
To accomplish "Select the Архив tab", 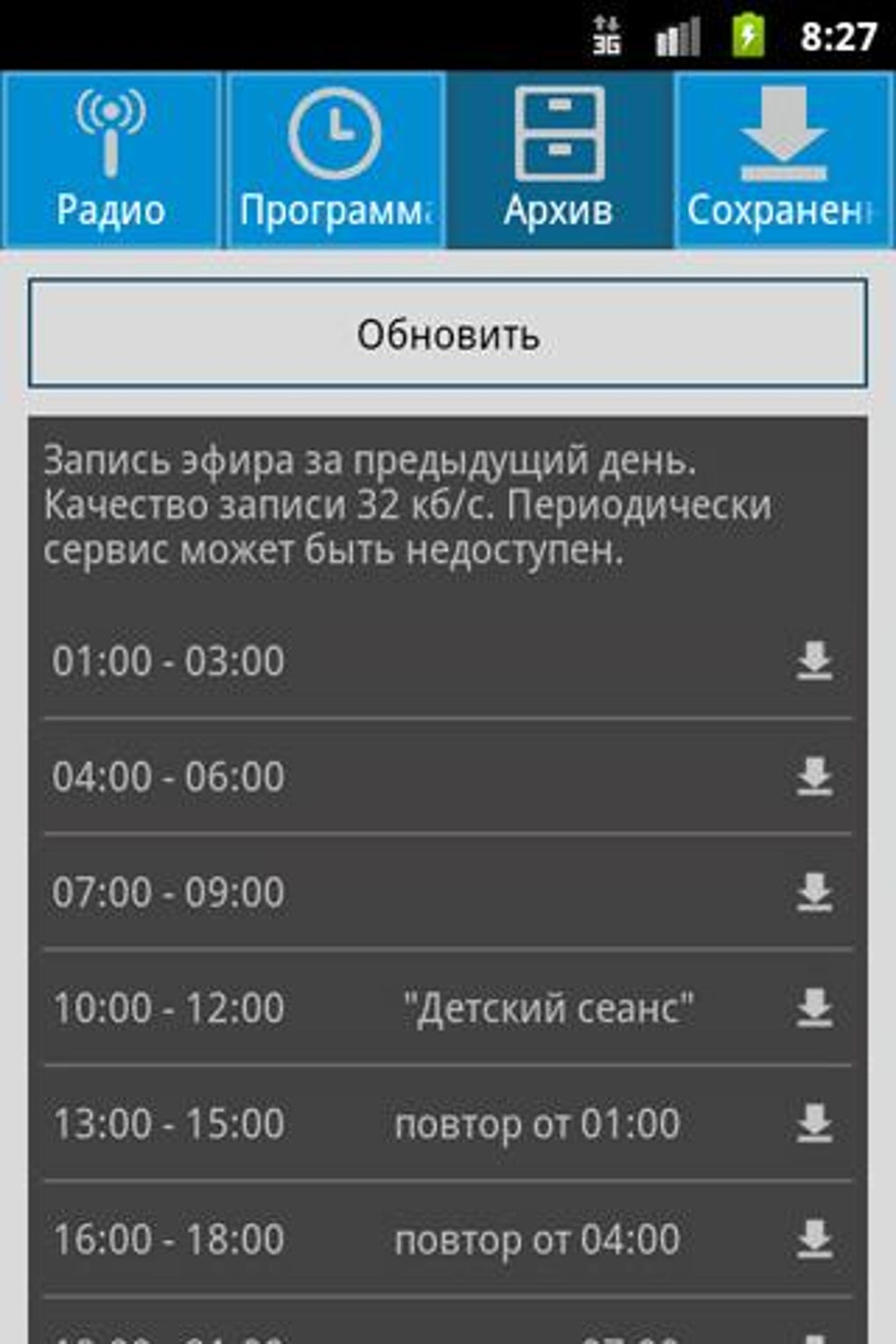I will pyautogui.click(x=559, y=160).
